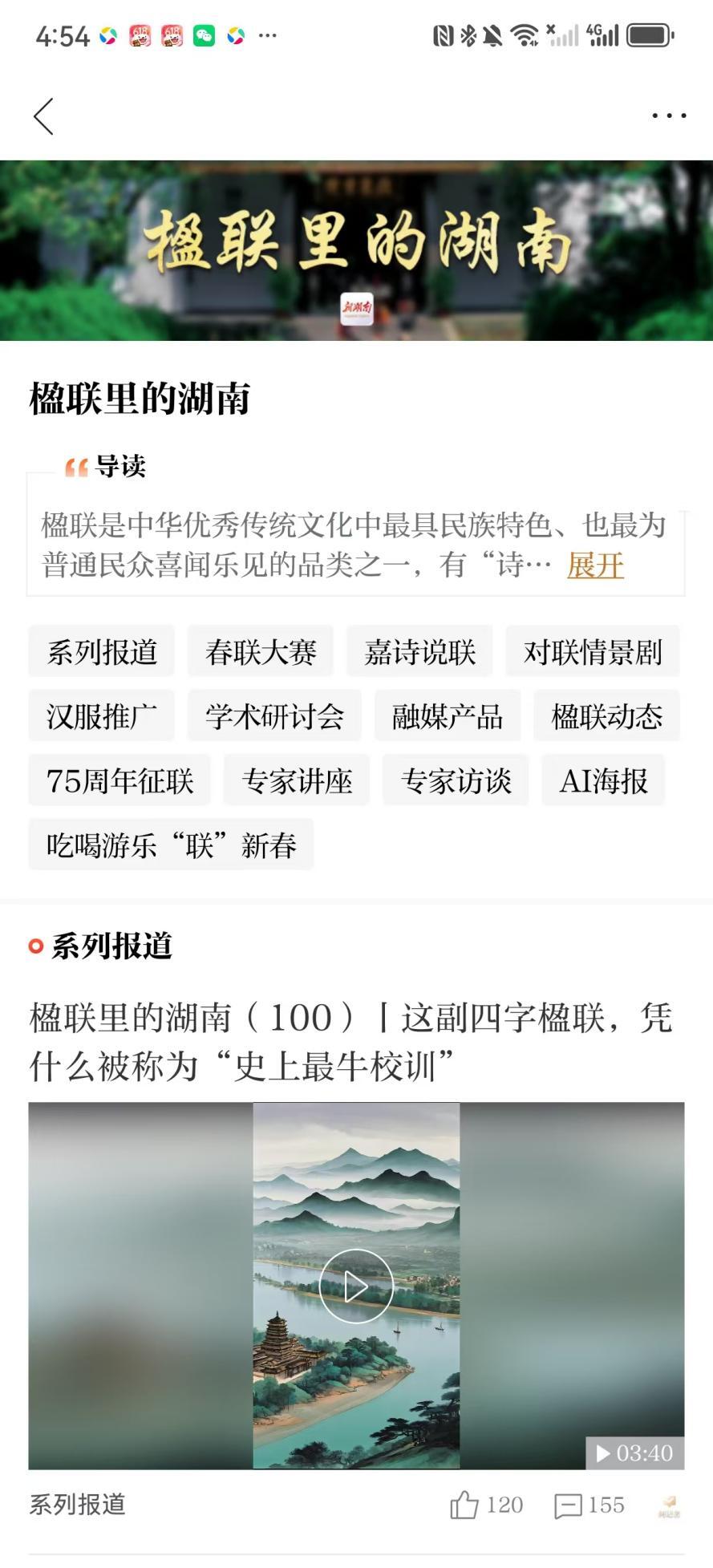Play the 03:40 landscape video

(x=356, y=1286)
